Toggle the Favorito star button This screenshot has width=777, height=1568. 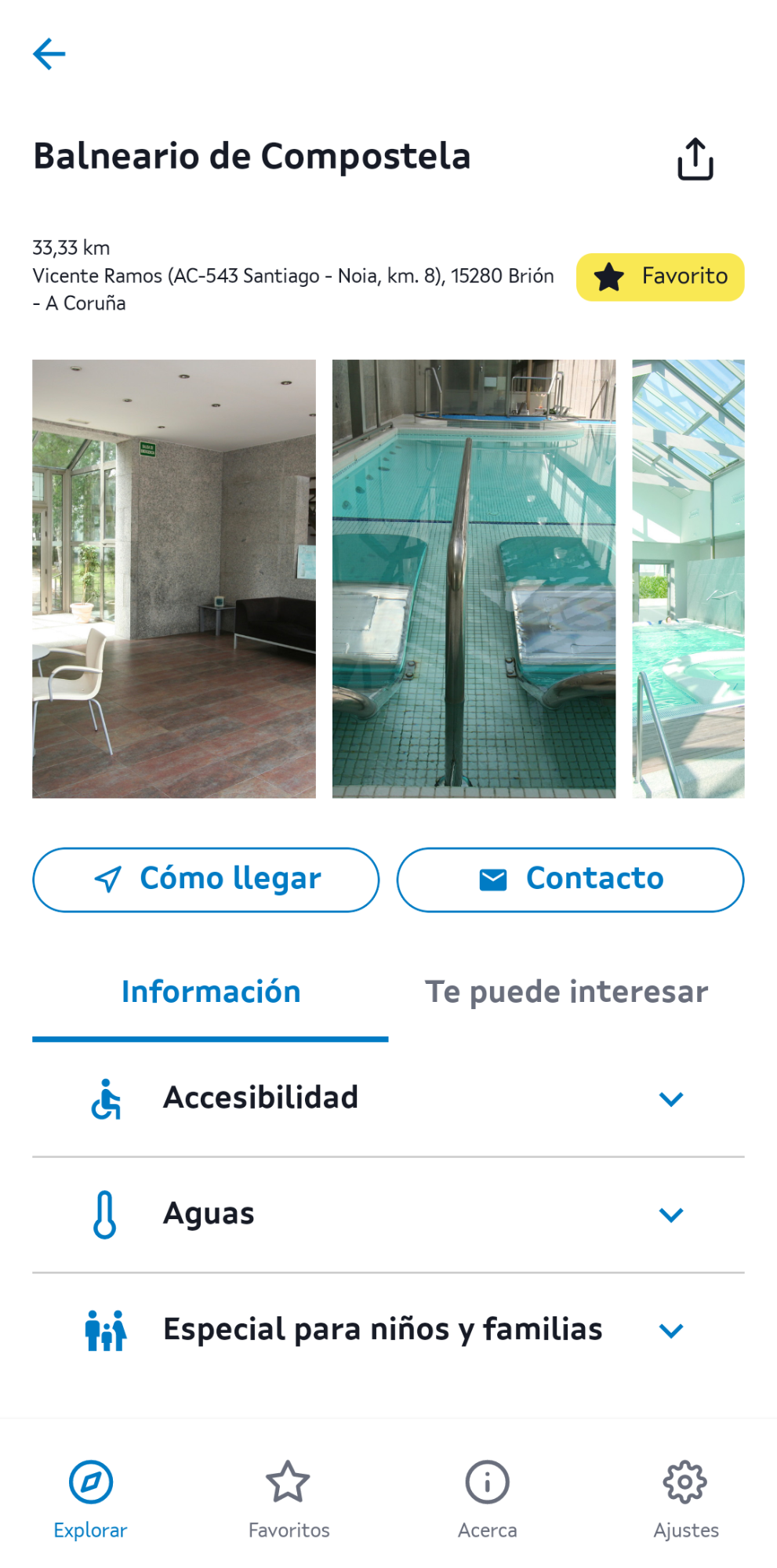659,276
